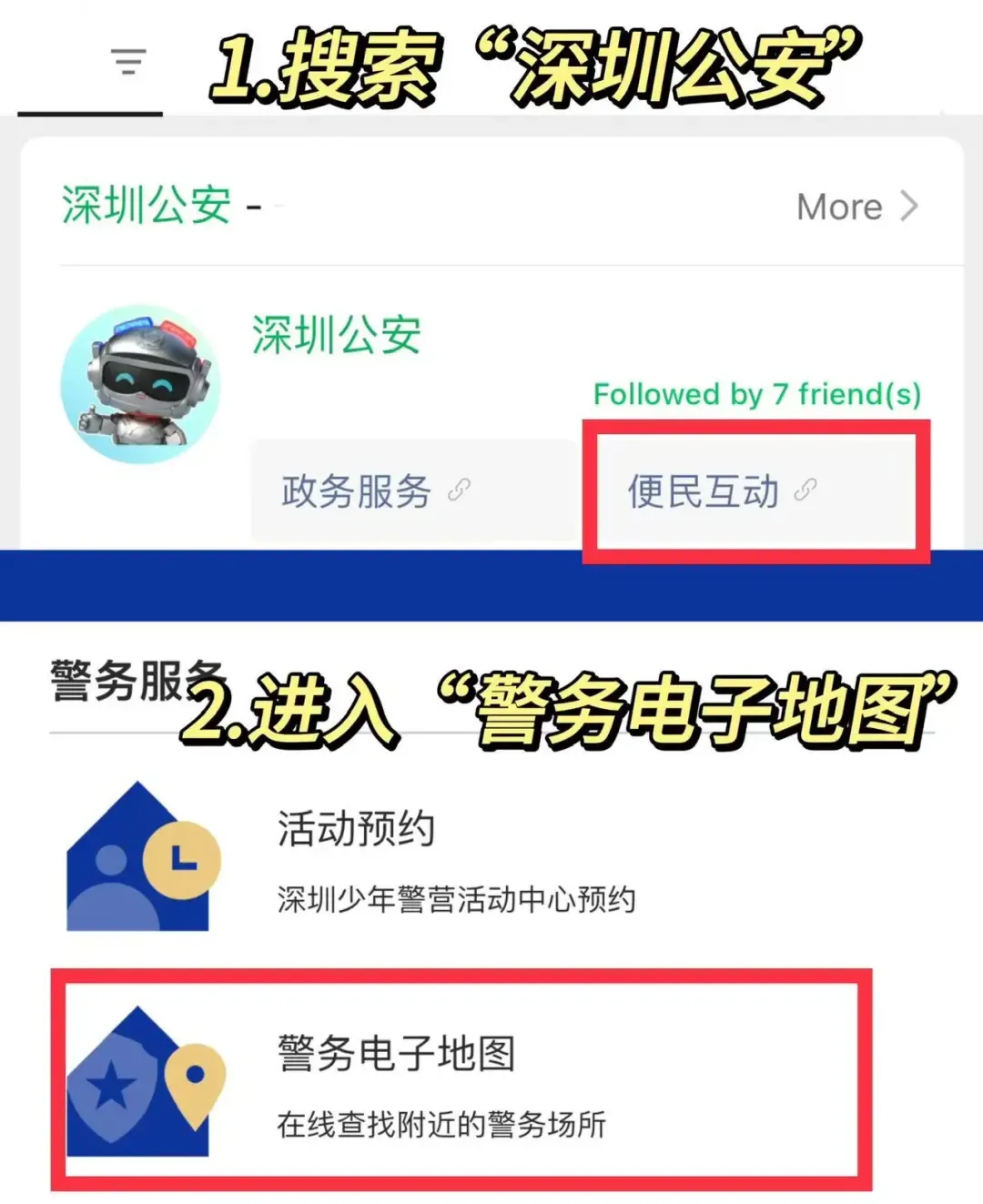
Task: Switch to the 便民互动 tab
Action: [705, 491]
